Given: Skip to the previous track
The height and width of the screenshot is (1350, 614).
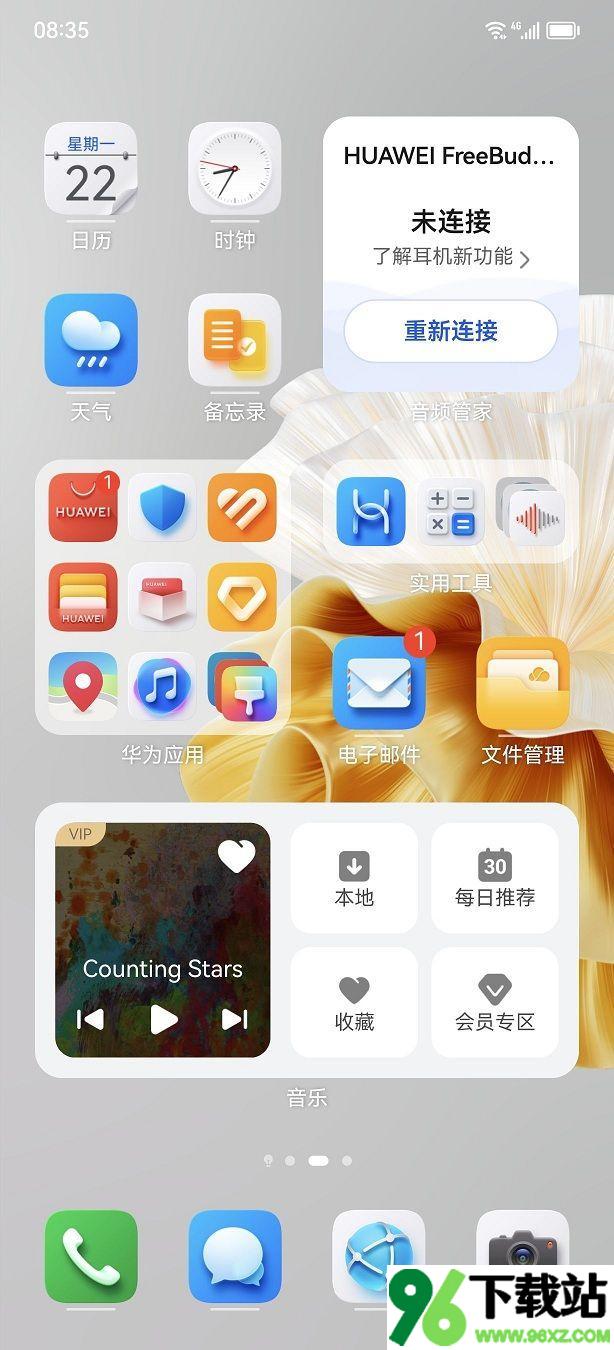Looking at the screenshot, I should (91, 1019).
